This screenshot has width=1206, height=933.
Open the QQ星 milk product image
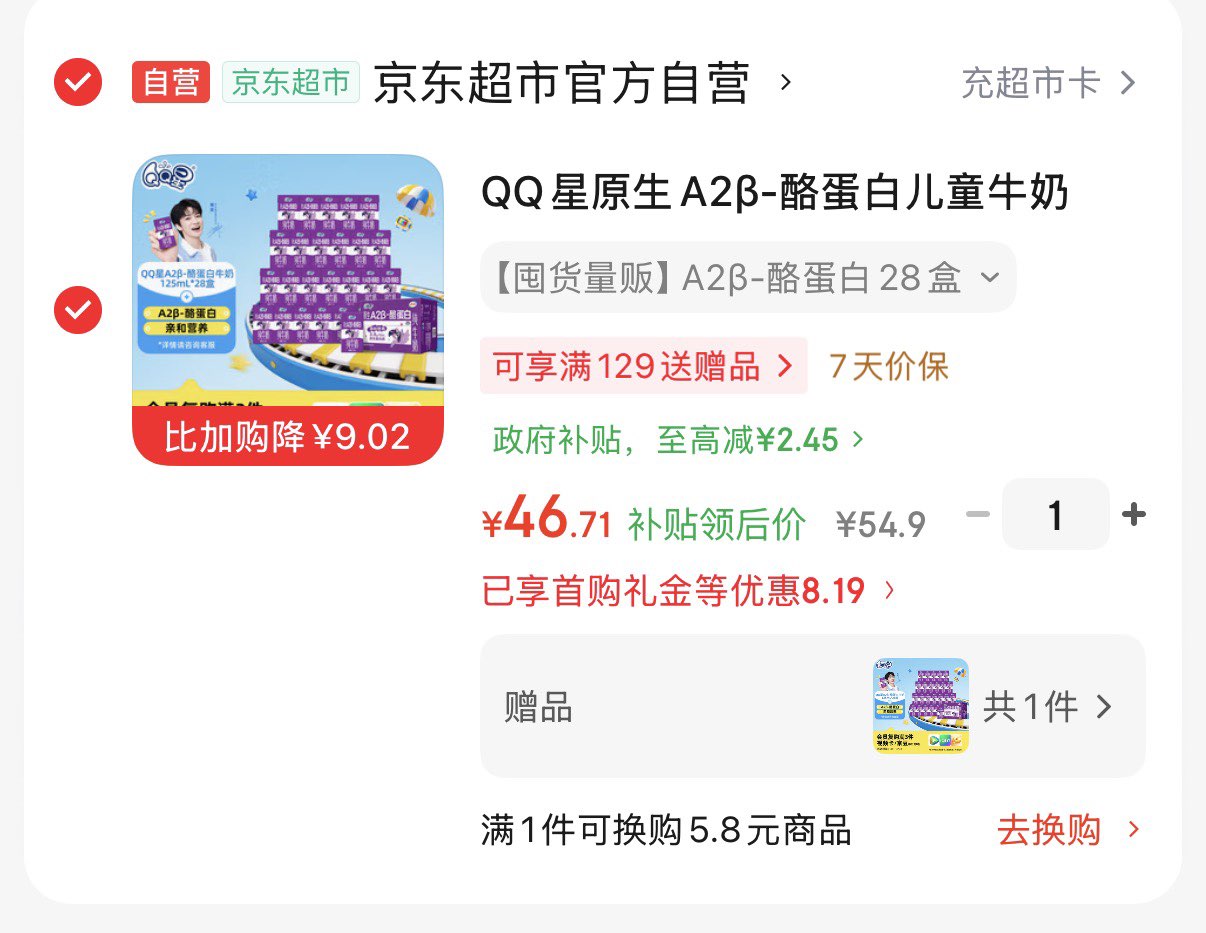288,310
